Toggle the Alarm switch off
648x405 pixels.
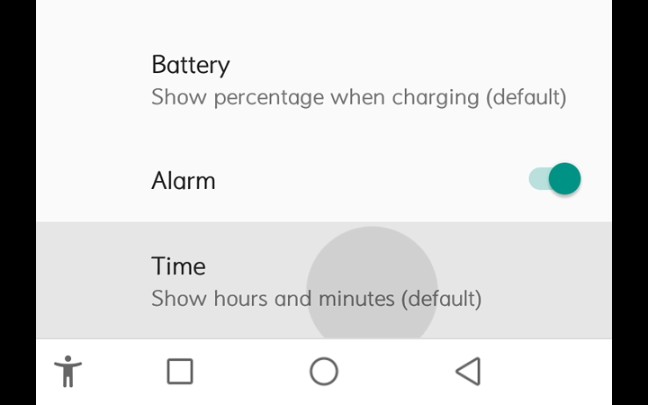coord(555,180)
